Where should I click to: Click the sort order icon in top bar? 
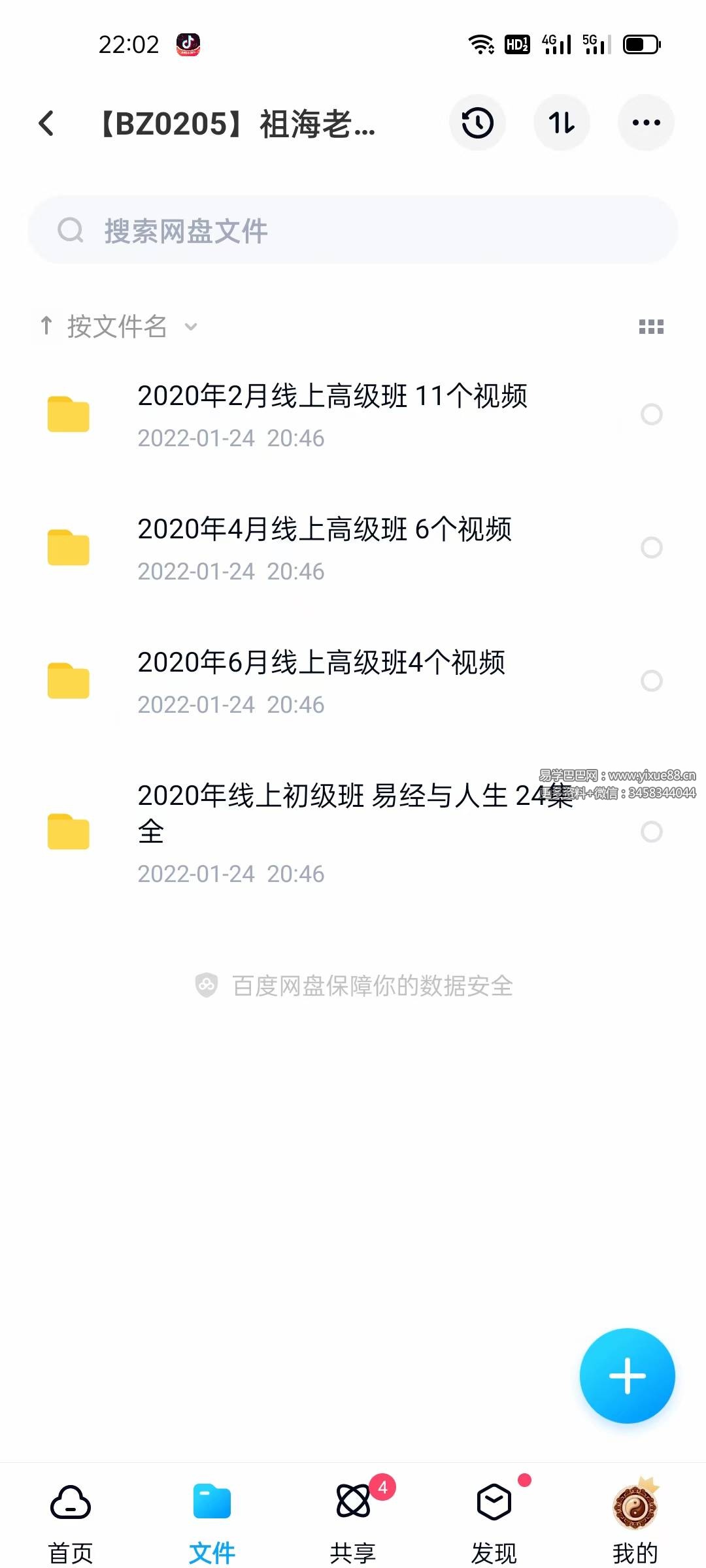(x=562, y=123)
